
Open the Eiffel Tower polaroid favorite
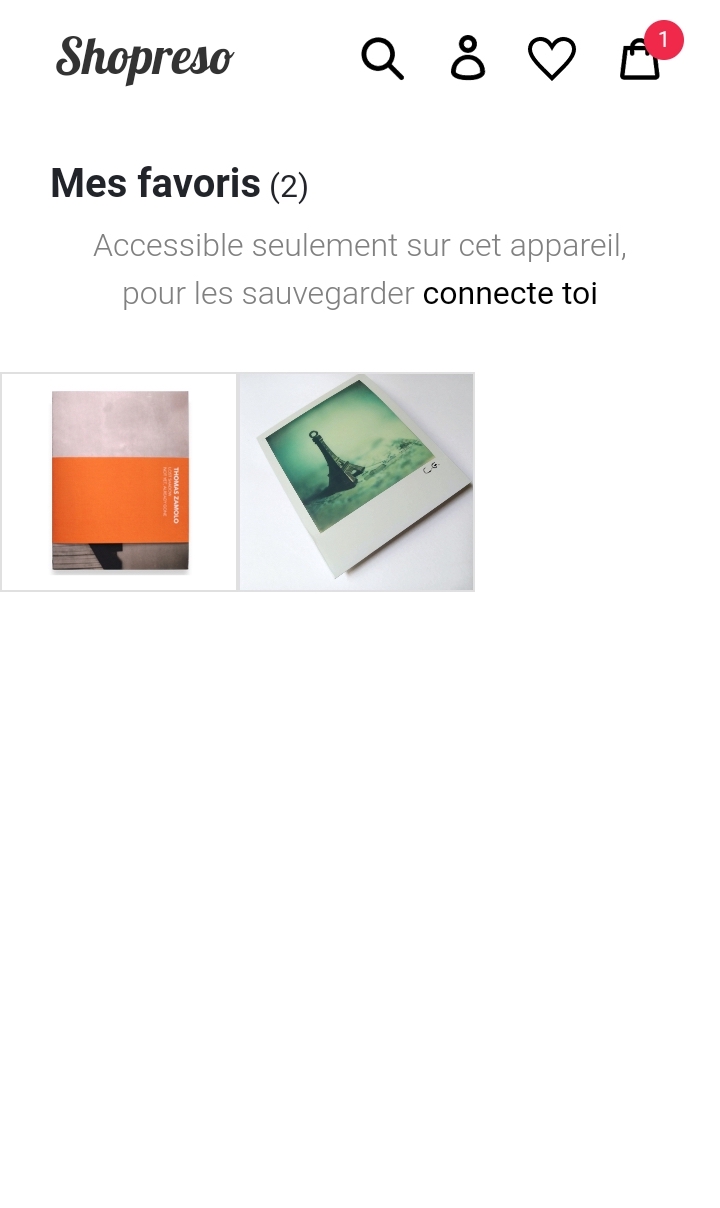tap(356, 482)
